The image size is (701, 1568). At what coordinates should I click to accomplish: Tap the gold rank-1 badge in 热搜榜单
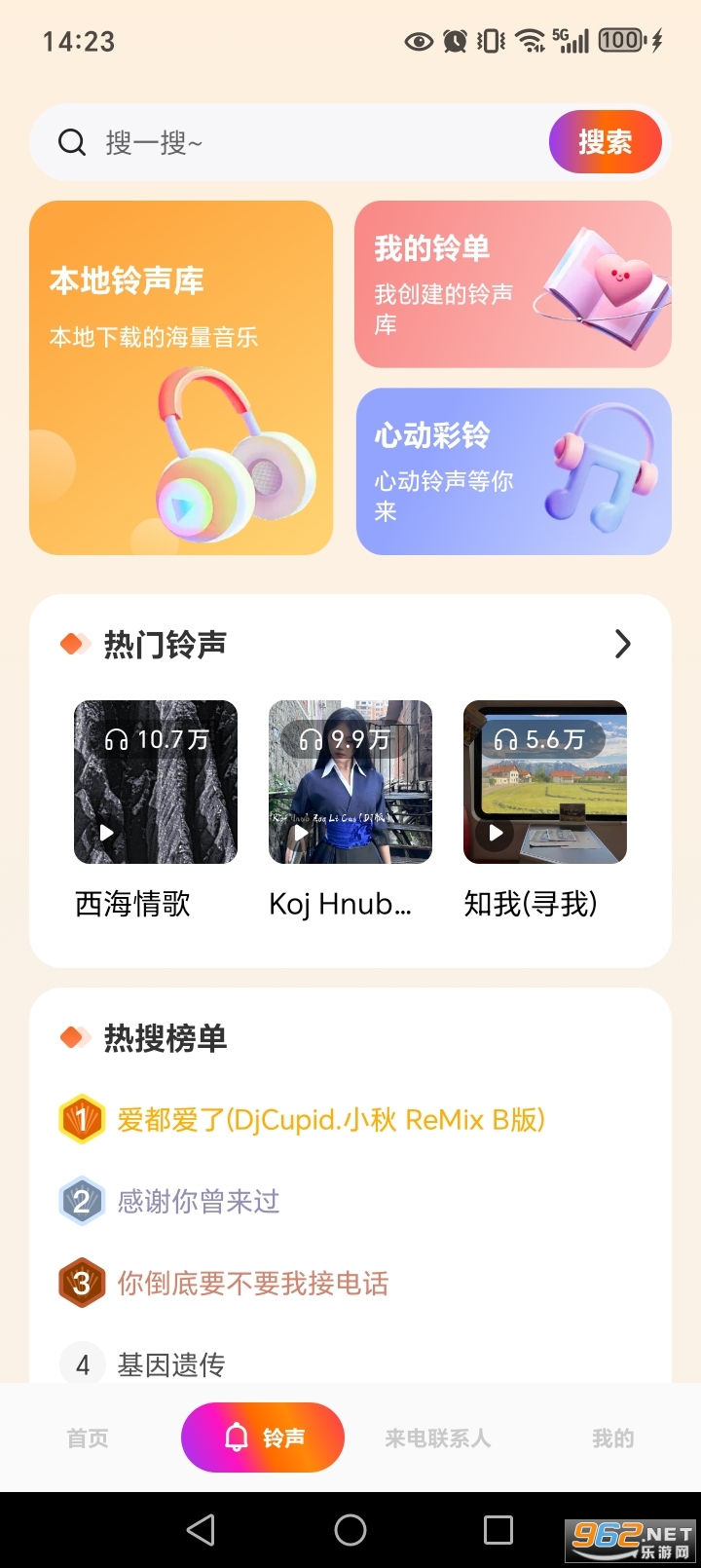pyautogui.click(x=82, y=1119)
